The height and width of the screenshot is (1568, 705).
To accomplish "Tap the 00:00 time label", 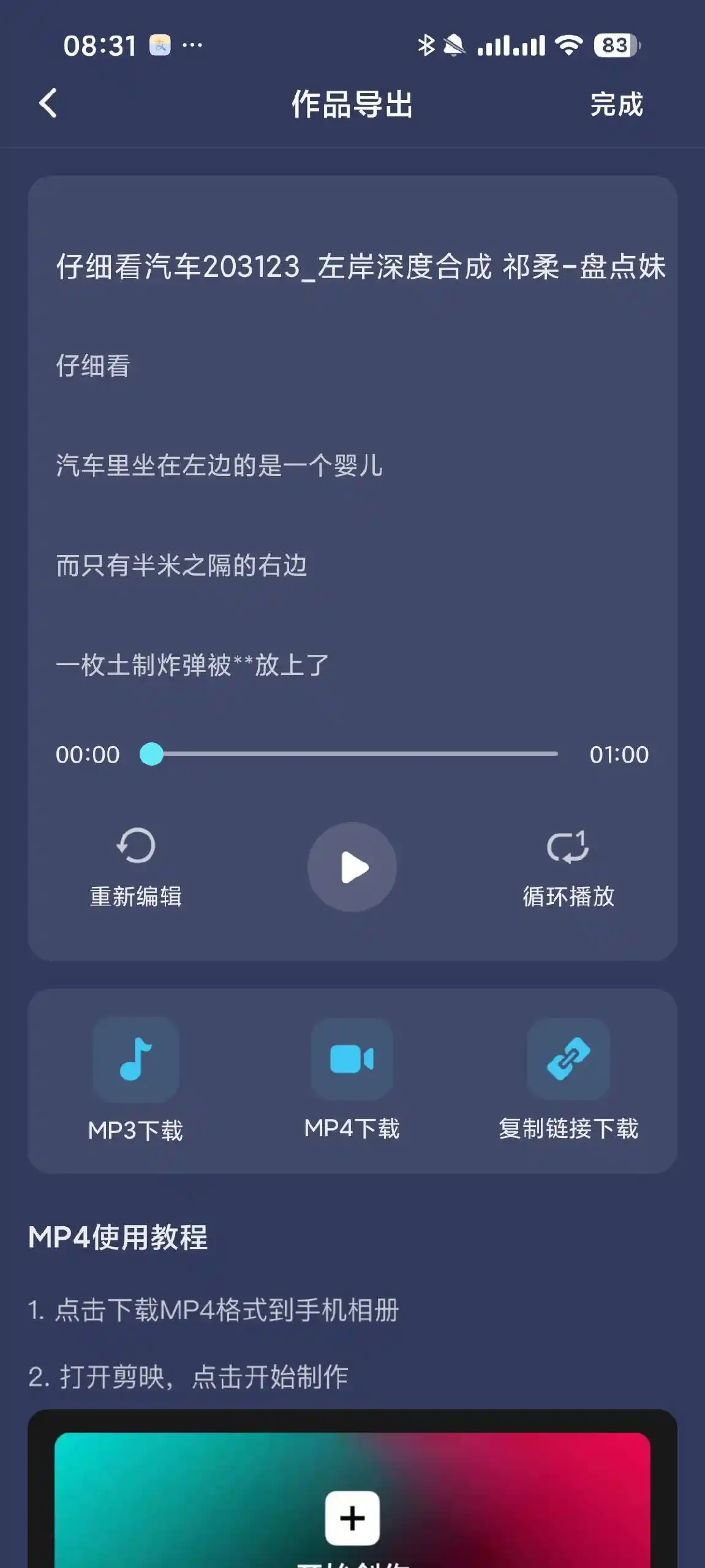I will pos(88,755).
